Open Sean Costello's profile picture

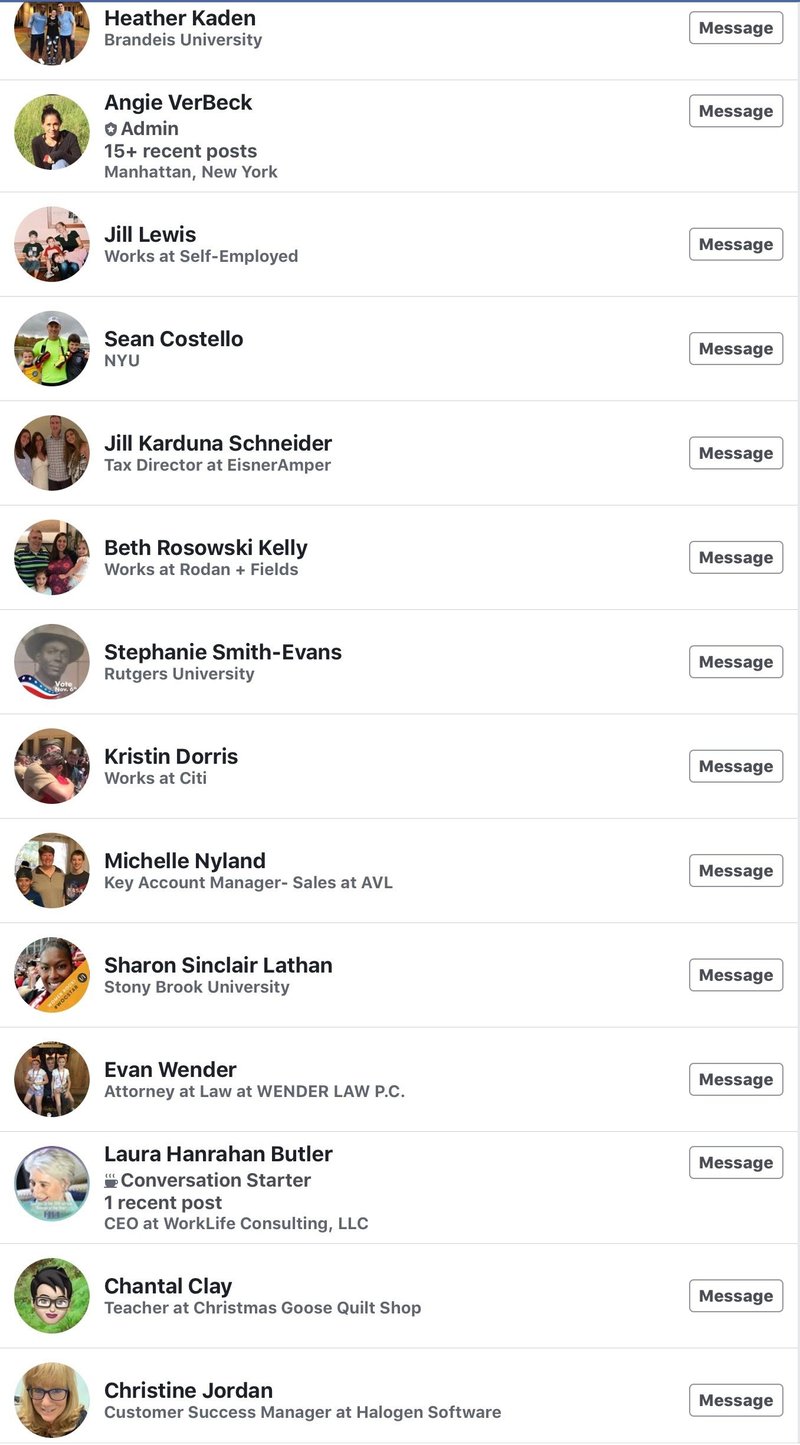pos(52,349)
